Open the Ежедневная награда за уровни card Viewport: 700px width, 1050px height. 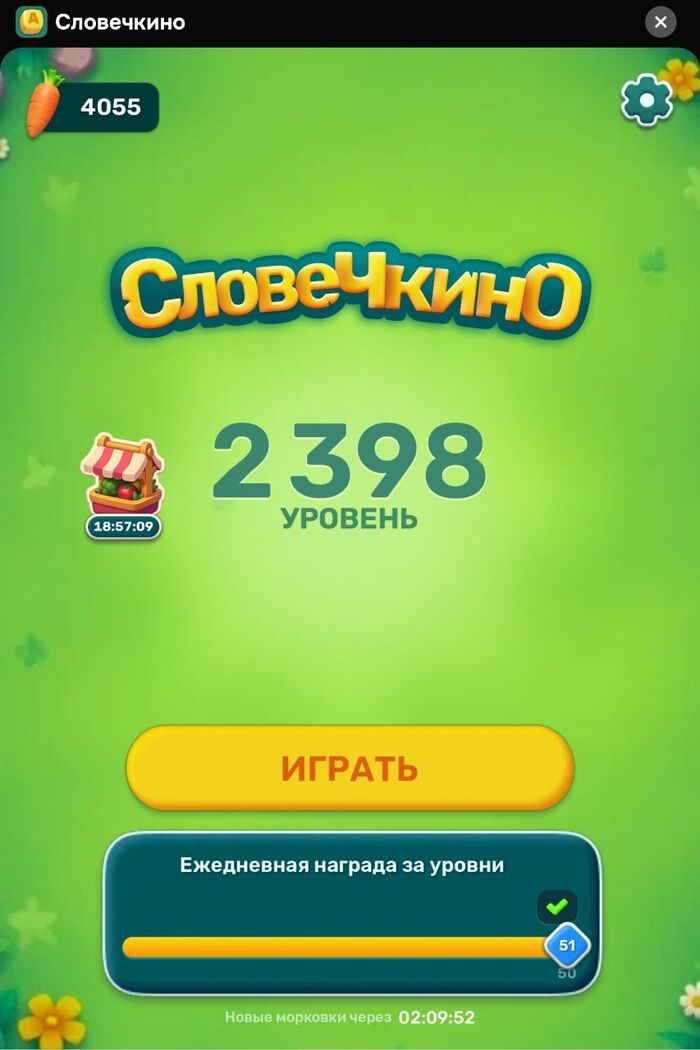click(352, 913)
